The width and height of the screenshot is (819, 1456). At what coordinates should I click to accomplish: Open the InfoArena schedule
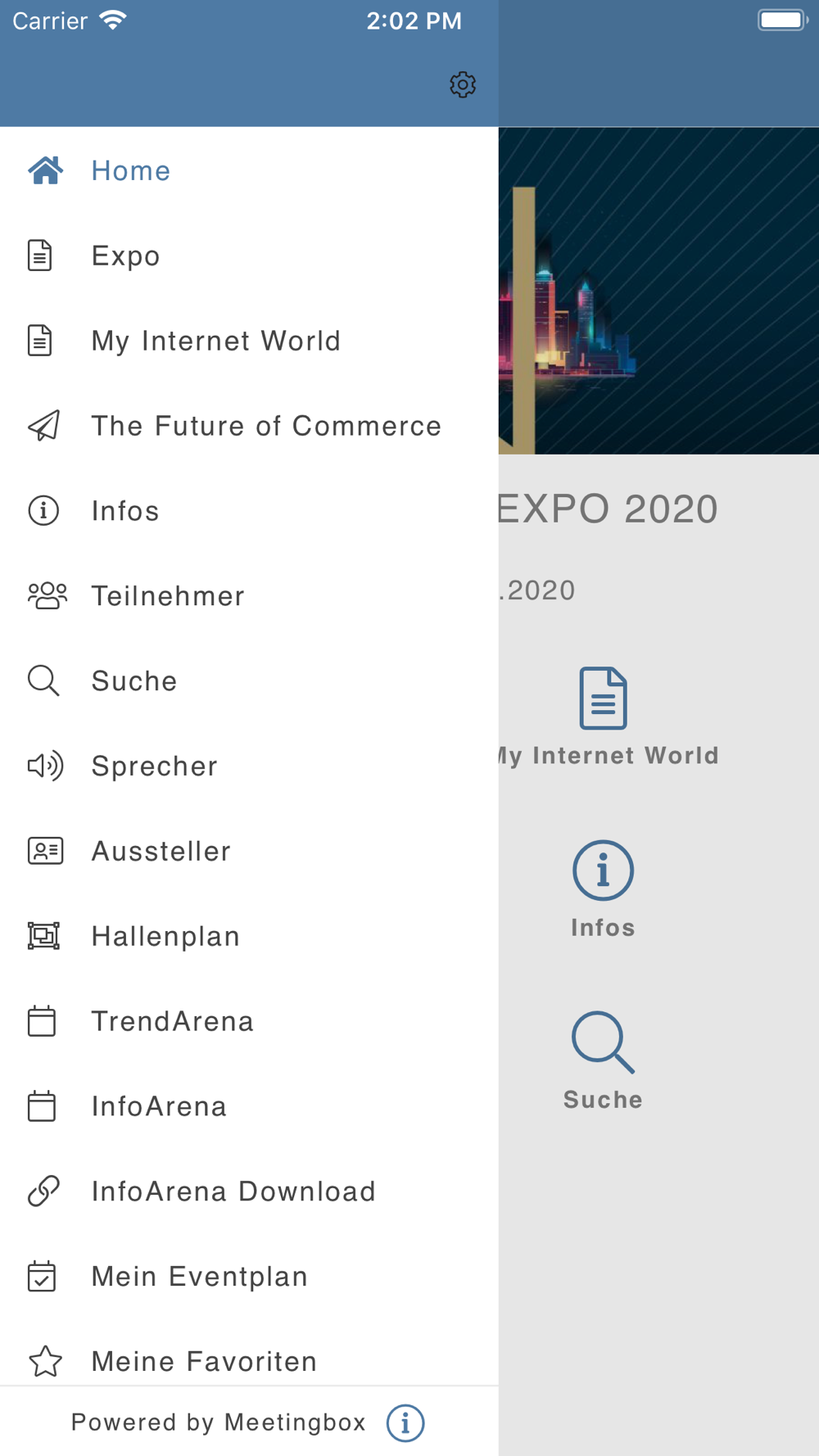pos(249,1106)
